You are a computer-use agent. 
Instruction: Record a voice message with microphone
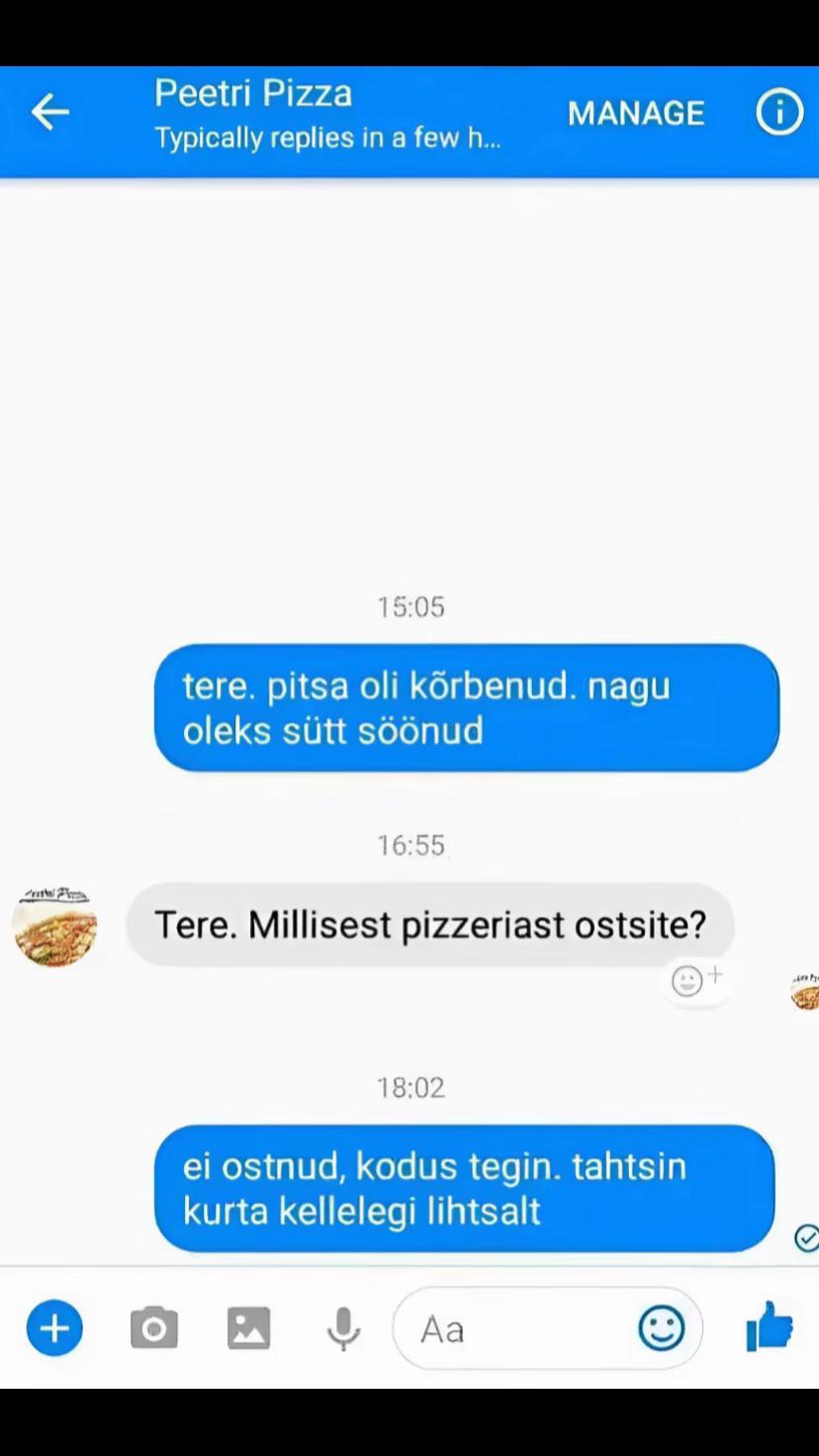tap(343, 1328)
